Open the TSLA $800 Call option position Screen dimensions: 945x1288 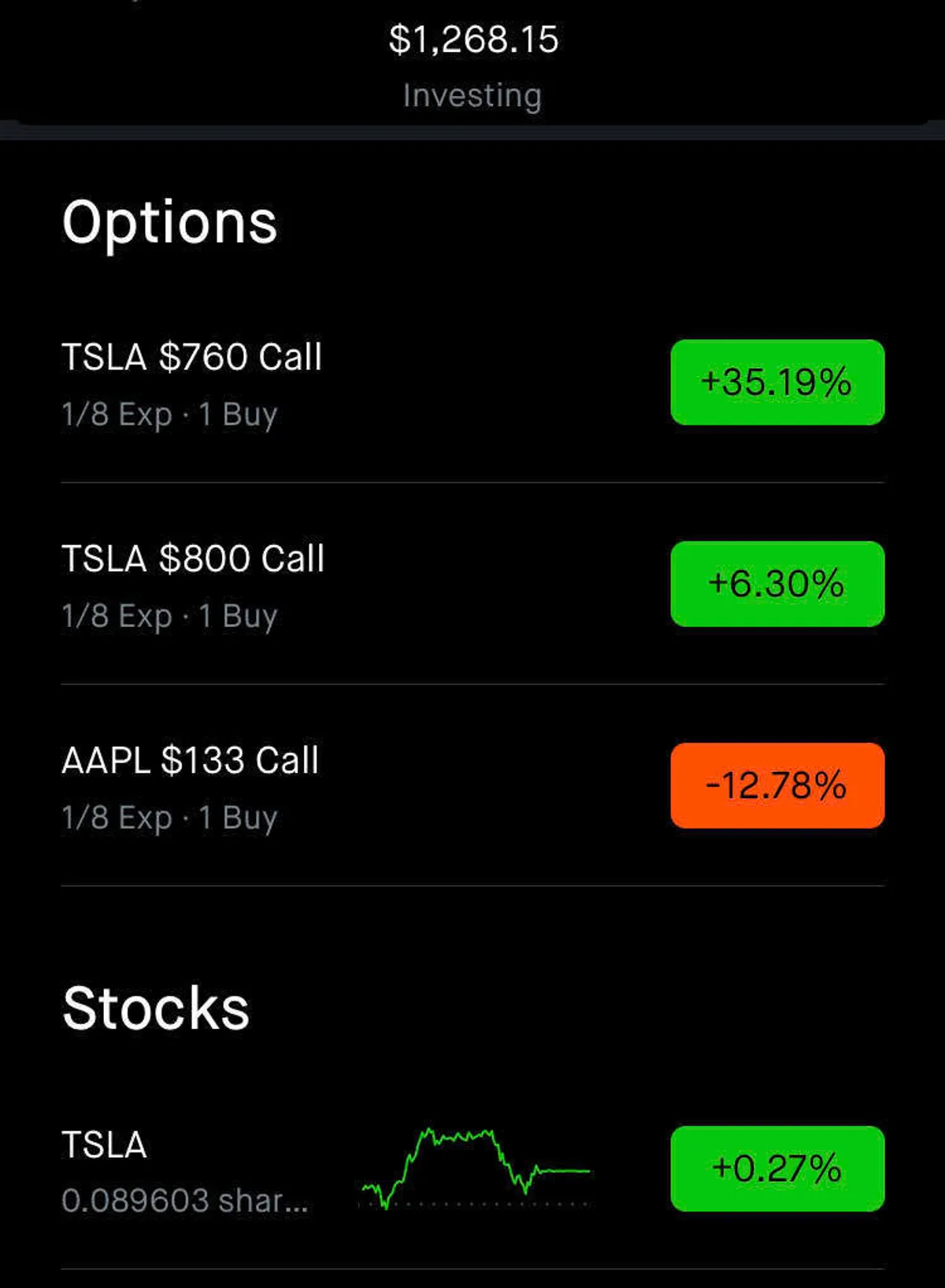point(193,585)
